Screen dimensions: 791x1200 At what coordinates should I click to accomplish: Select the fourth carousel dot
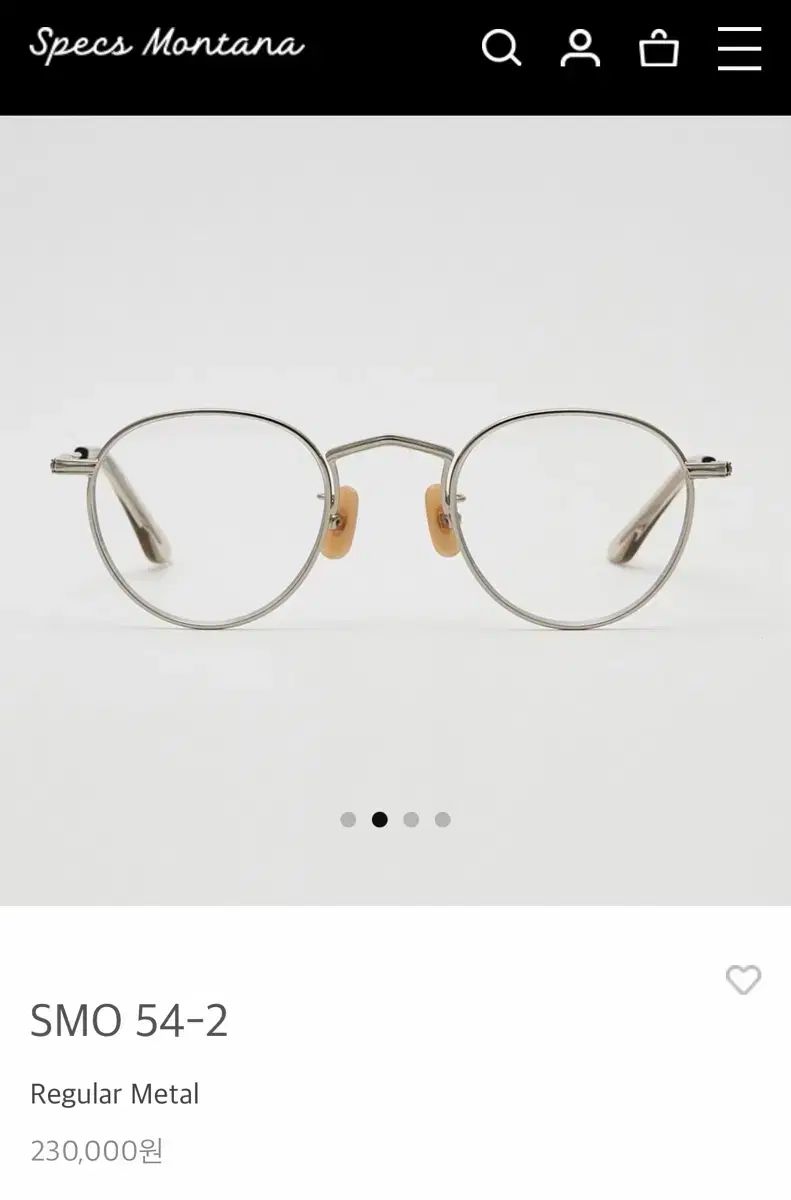click(x=441, y=818)
